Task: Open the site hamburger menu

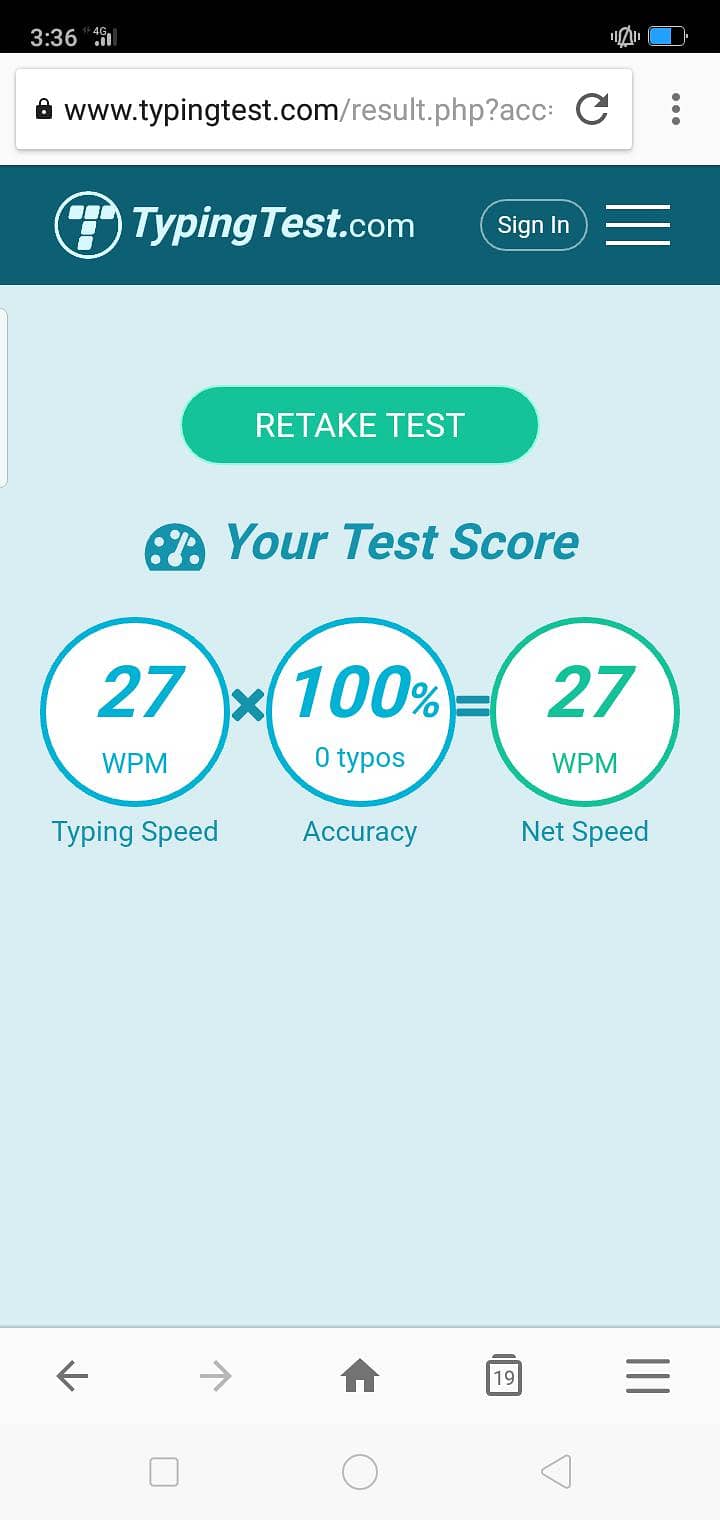Action: pos(638,225)
